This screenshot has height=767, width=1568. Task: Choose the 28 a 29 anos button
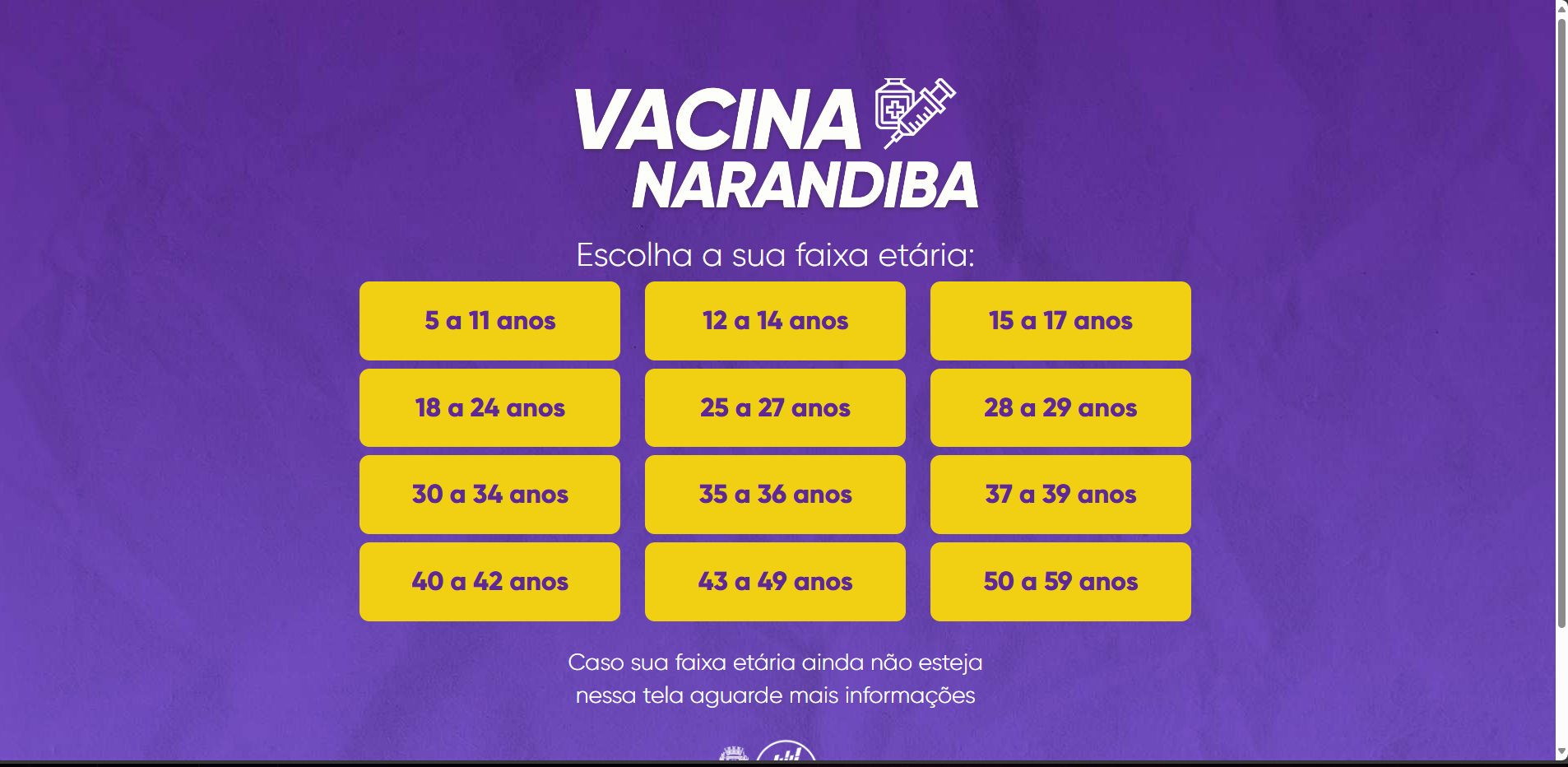1060,408
